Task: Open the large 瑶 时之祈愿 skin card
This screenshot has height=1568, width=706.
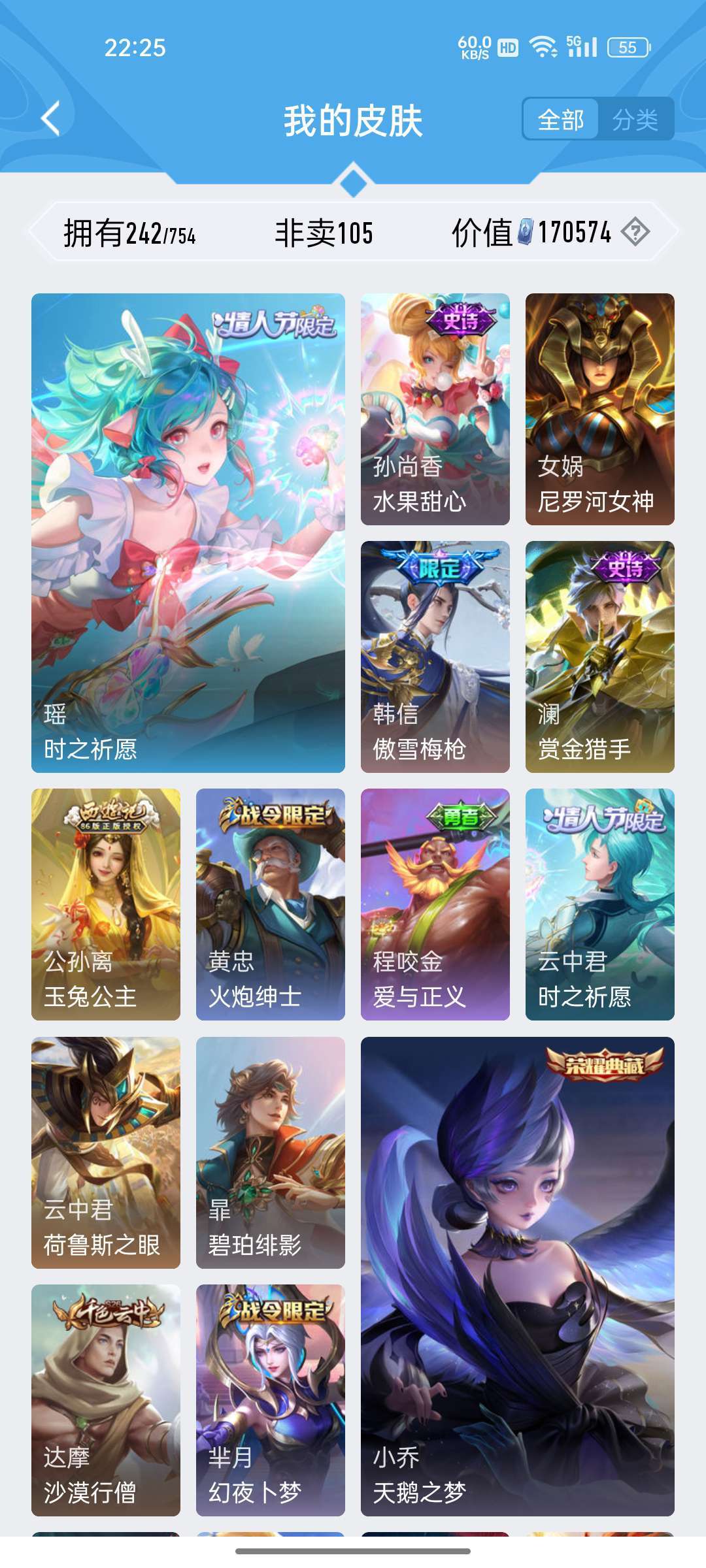Action: click(x=188, y=532)
